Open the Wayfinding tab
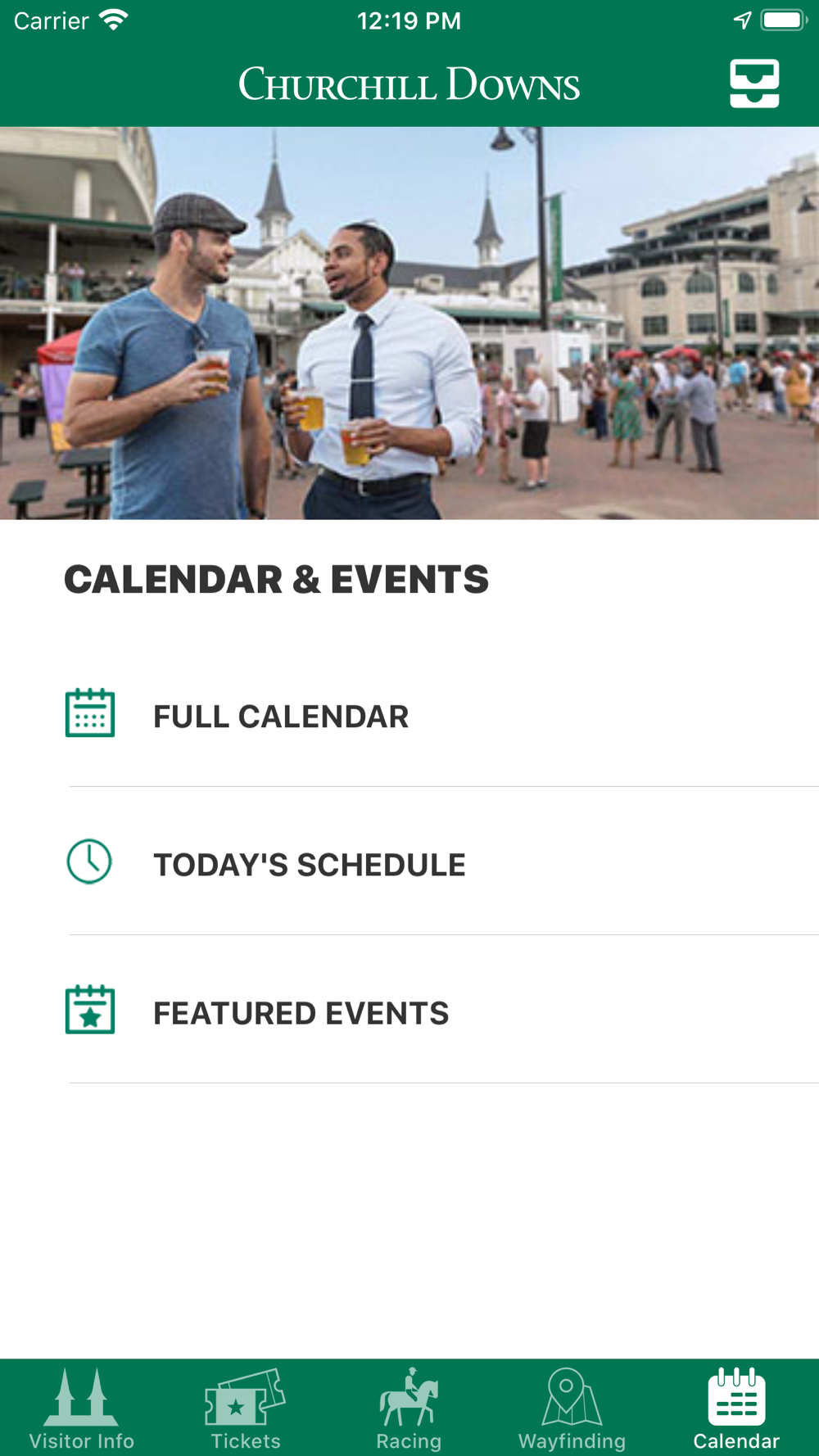Screen dimensions: 819x1456 (x=572, y=1409)
